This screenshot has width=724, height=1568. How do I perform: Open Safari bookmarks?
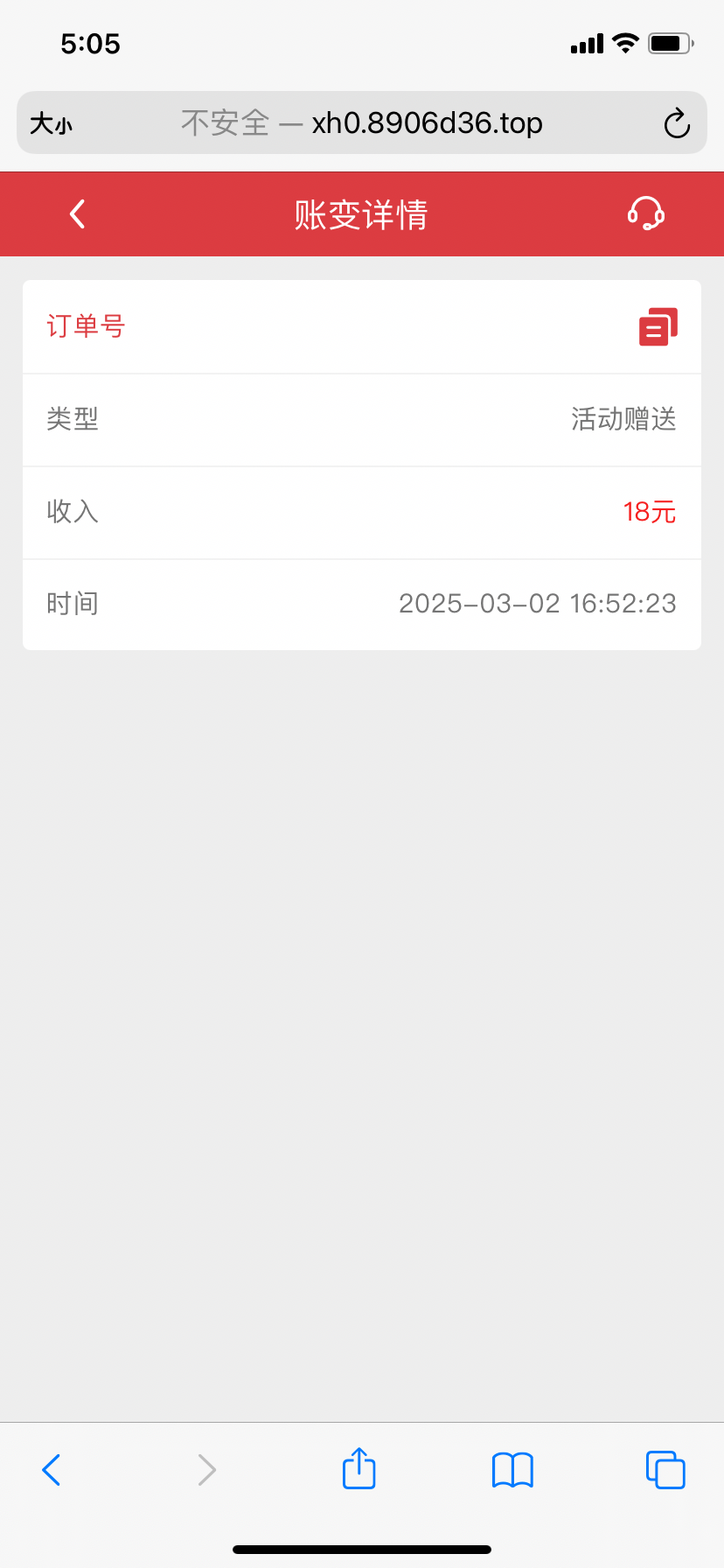[512, 1470]
